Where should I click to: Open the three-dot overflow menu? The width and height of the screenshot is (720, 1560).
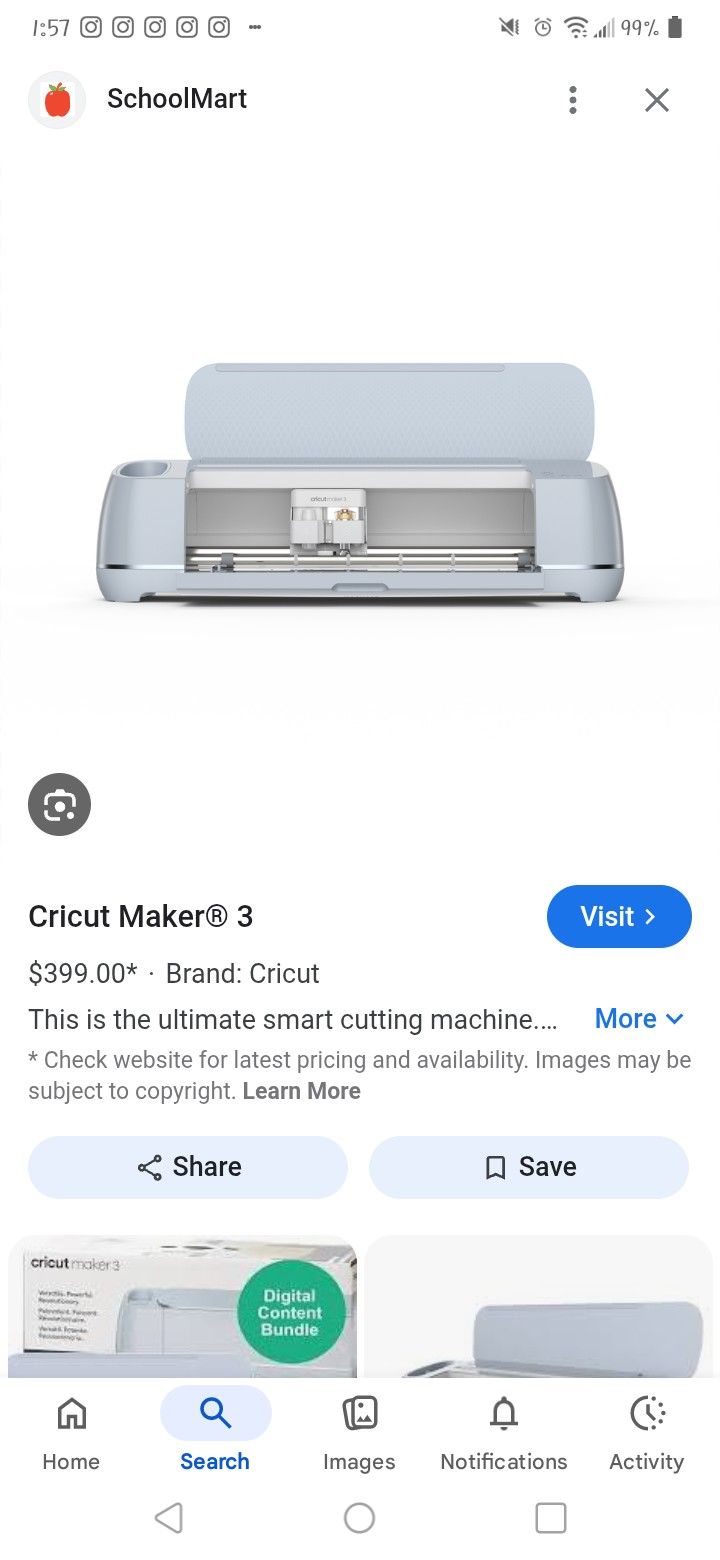pyautogui.click(x=573, y=99)
